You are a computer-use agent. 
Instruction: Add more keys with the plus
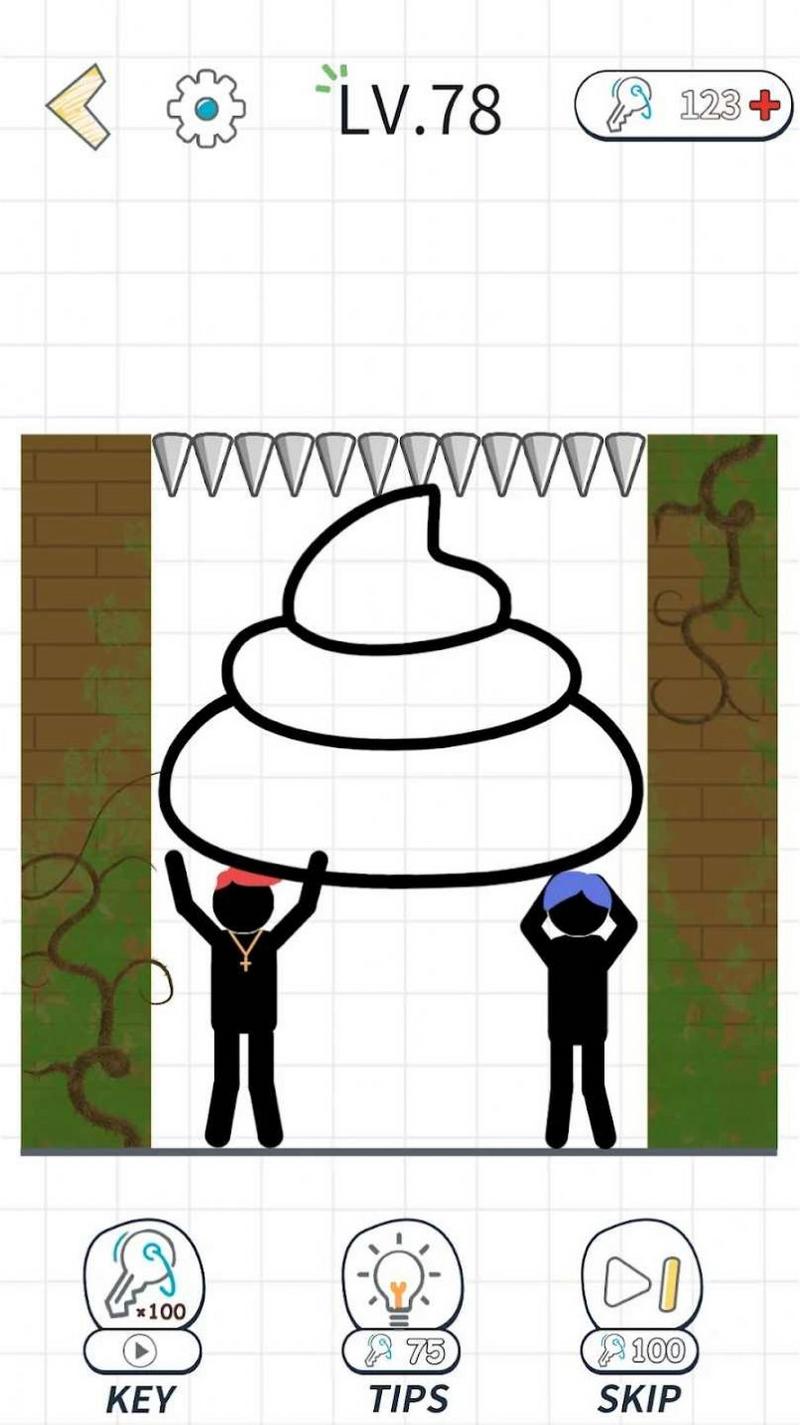[763, 105]
